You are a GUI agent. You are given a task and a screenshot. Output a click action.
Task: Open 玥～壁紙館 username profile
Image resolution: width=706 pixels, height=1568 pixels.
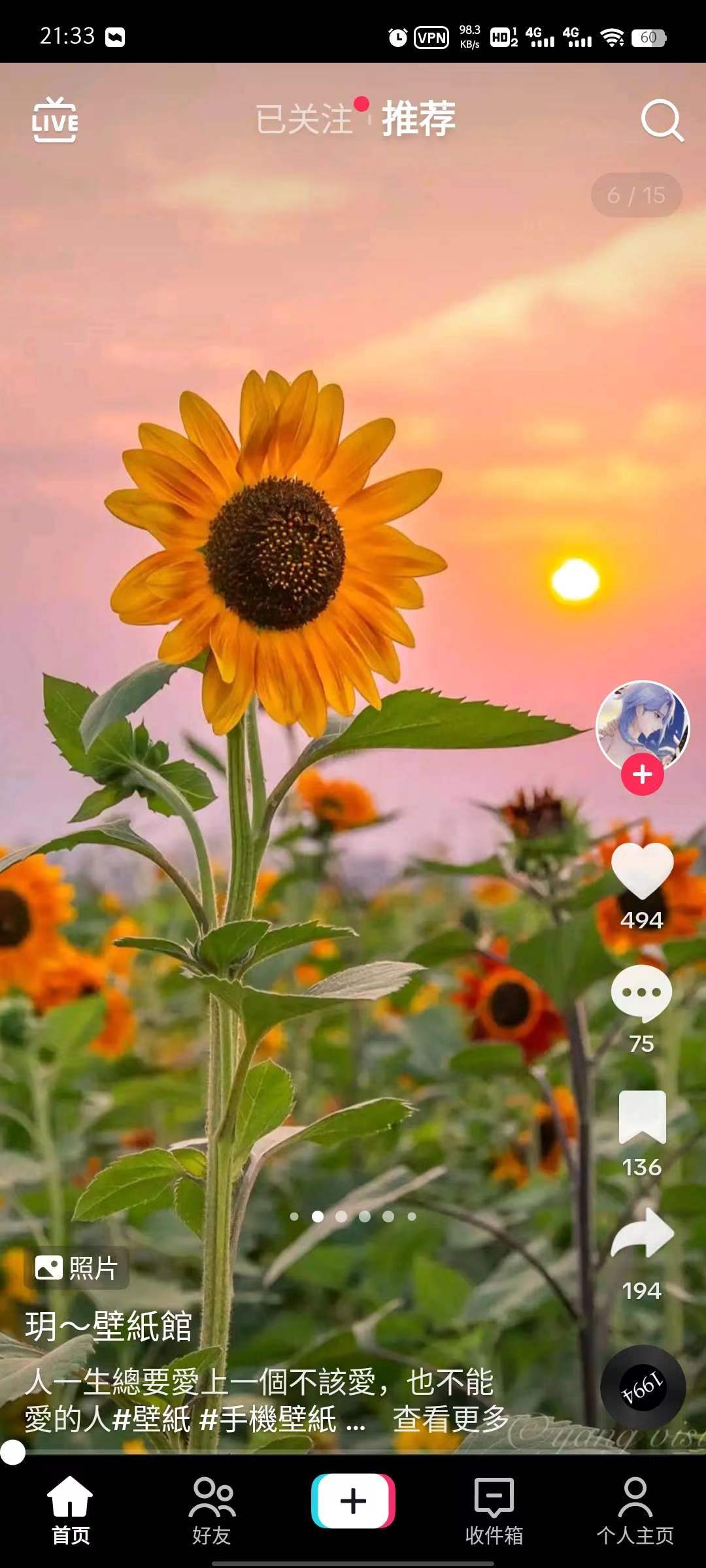pyautogui.click(x=109, y=1327)
